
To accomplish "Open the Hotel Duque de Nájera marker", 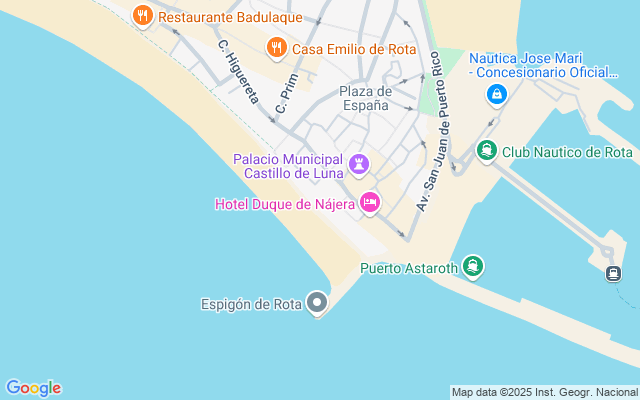I will [x=370, y=203].
